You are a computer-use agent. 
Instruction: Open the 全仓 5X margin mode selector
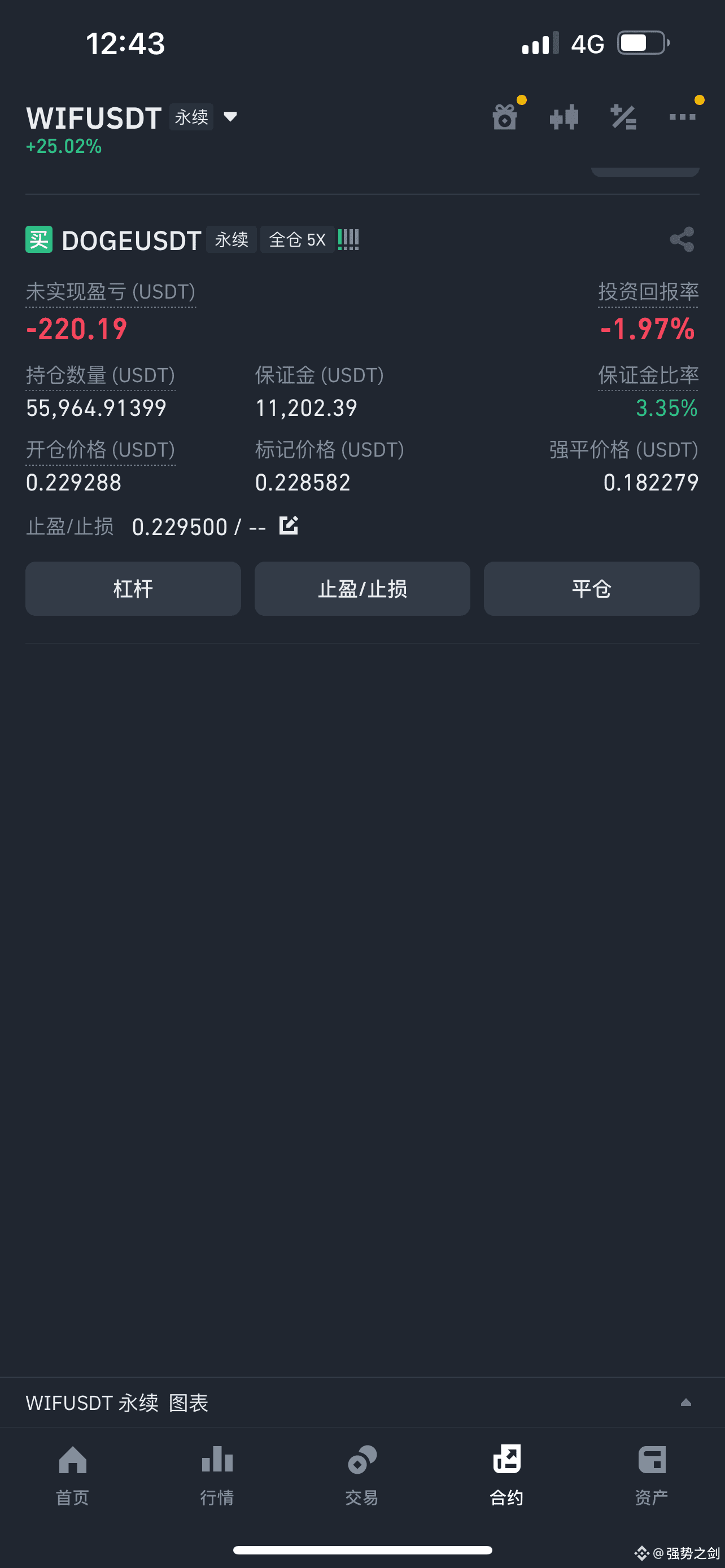(x=297, y=239)
